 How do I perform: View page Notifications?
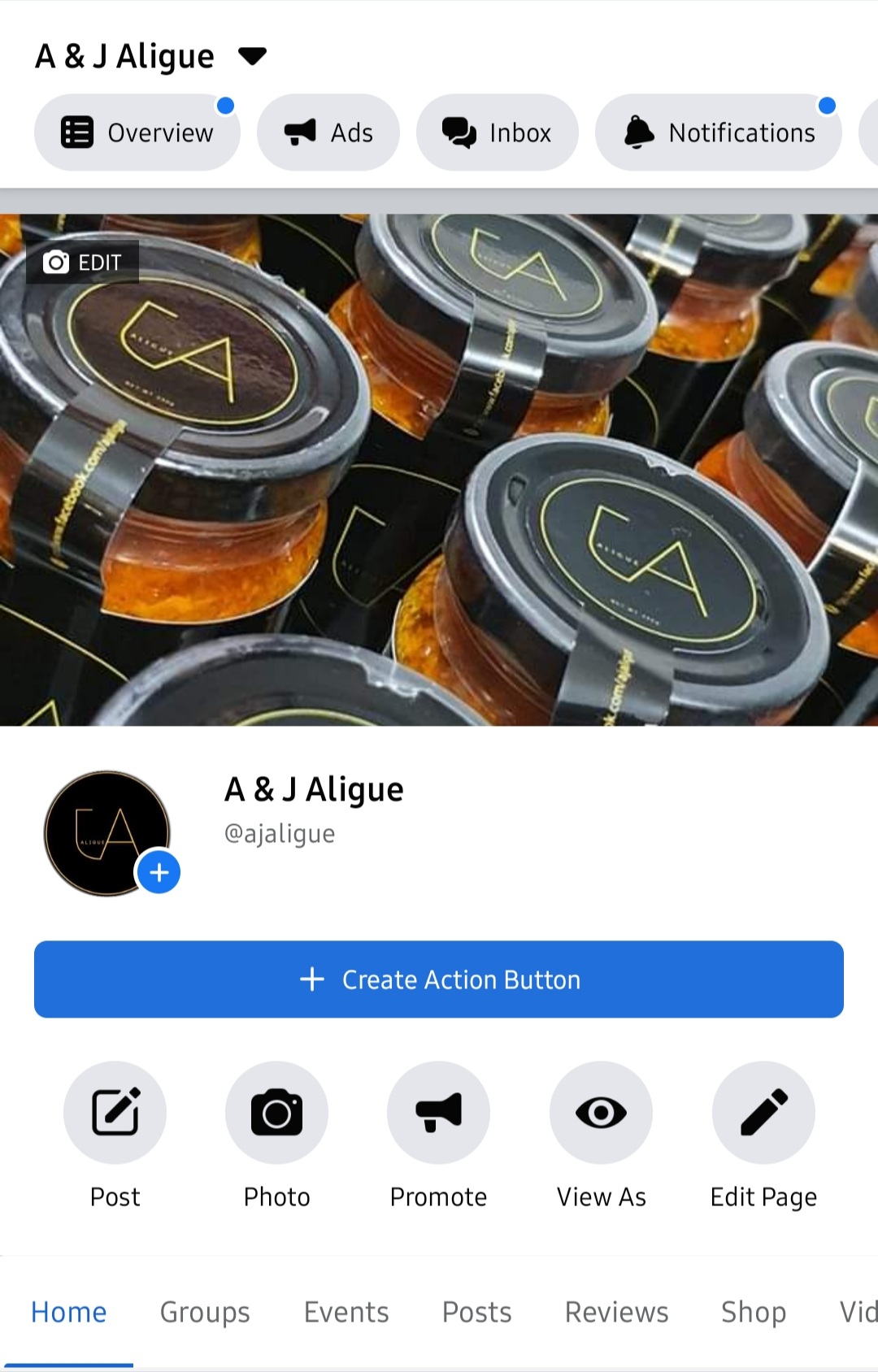[x=719, y=132]
